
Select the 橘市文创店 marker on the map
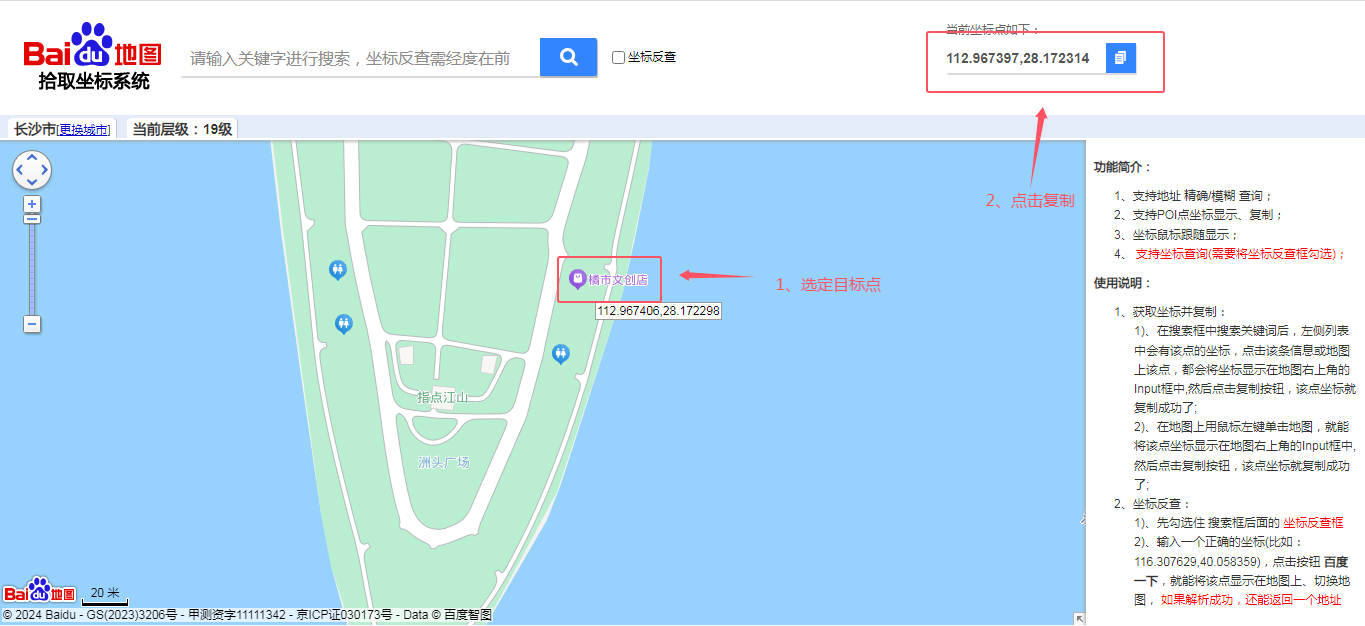577,280
